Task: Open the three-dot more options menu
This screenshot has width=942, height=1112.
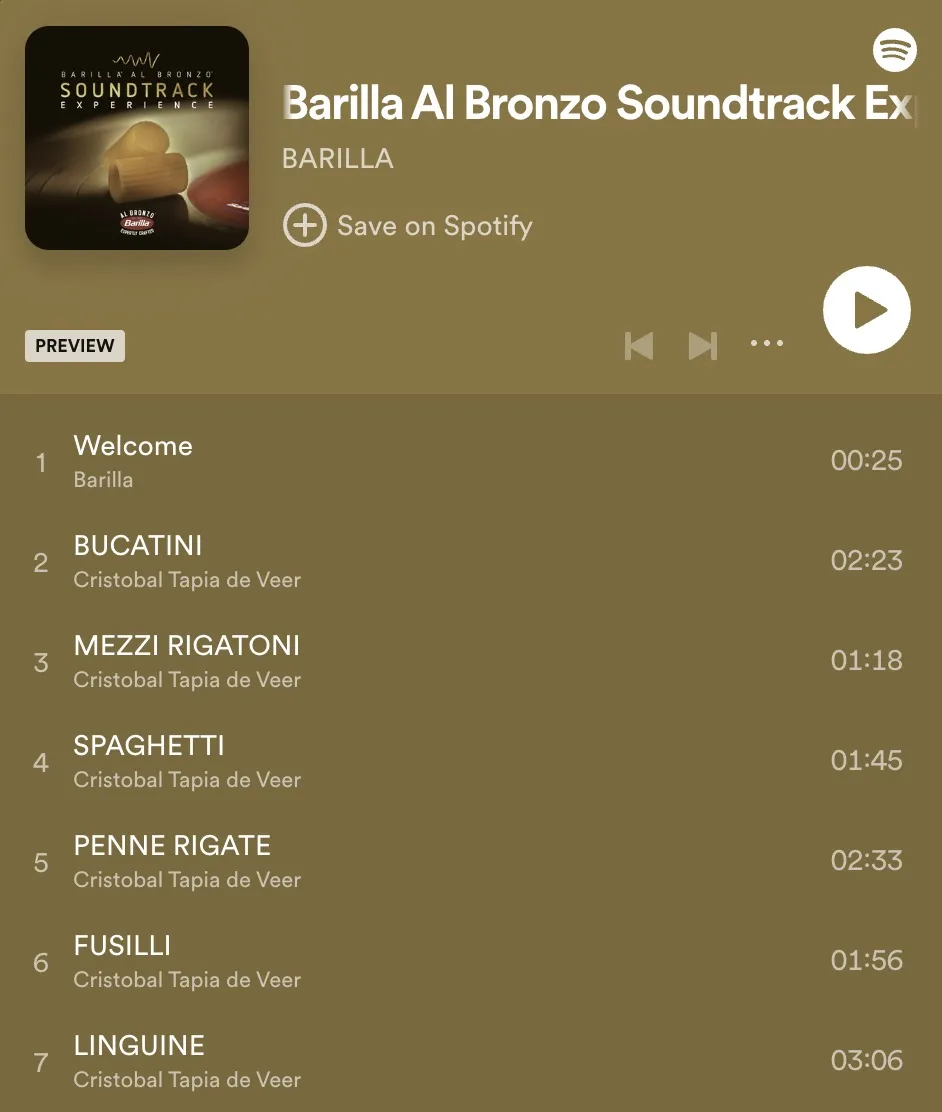Action: (767, 344)
